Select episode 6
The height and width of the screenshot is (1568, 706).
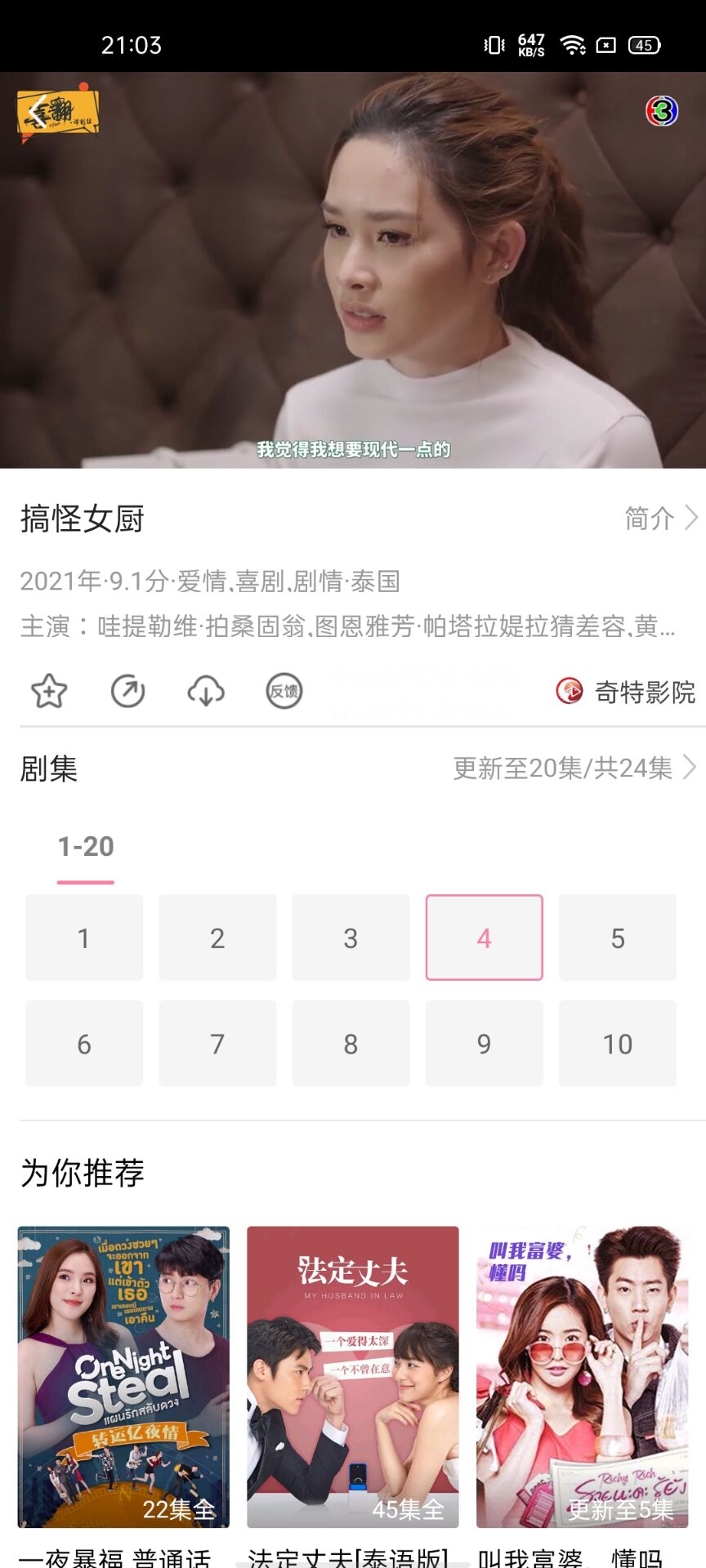[83, 1044]
